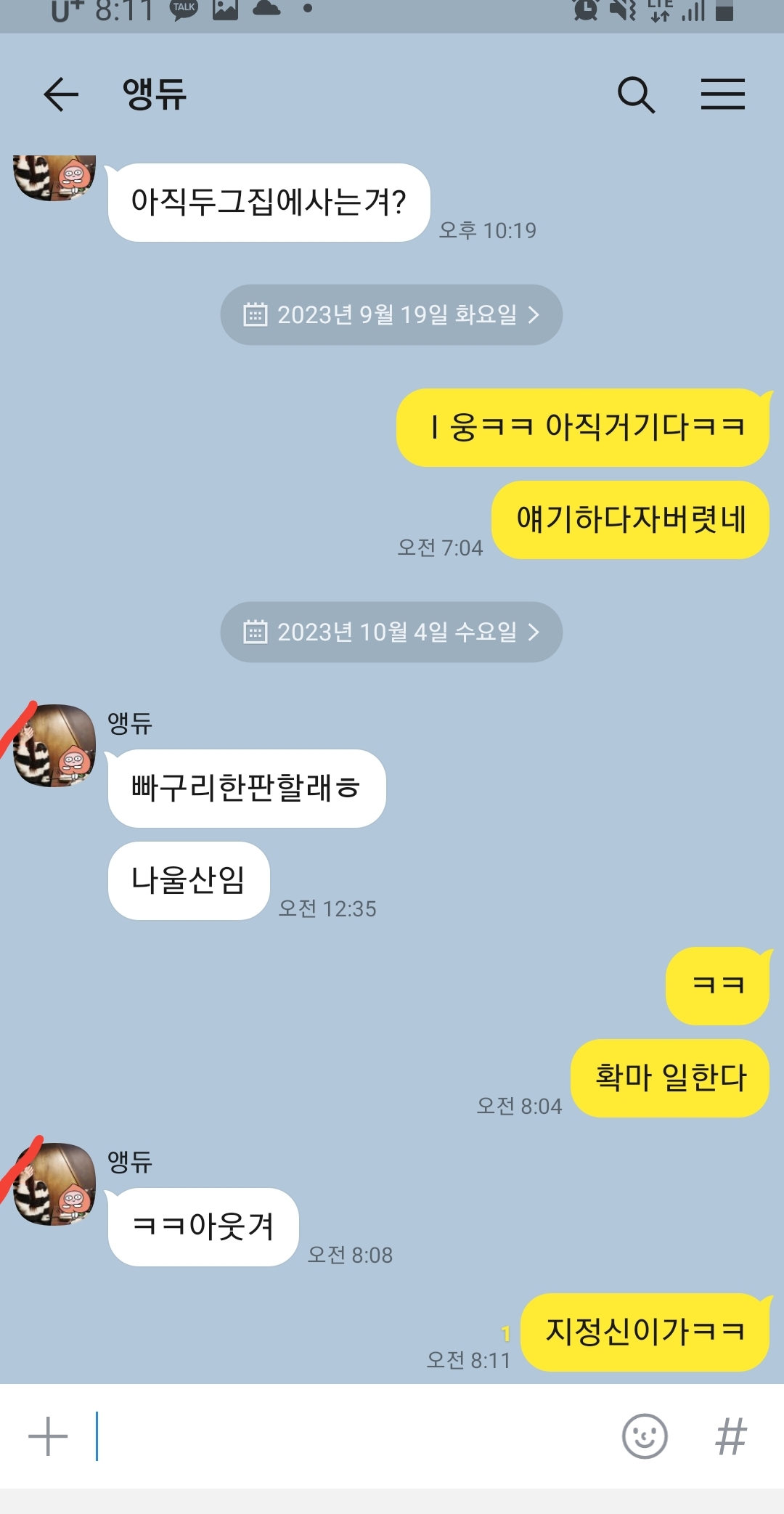Open the emoticon picker
Screen dimensions: 784x1514
[x=645, y=1436]
